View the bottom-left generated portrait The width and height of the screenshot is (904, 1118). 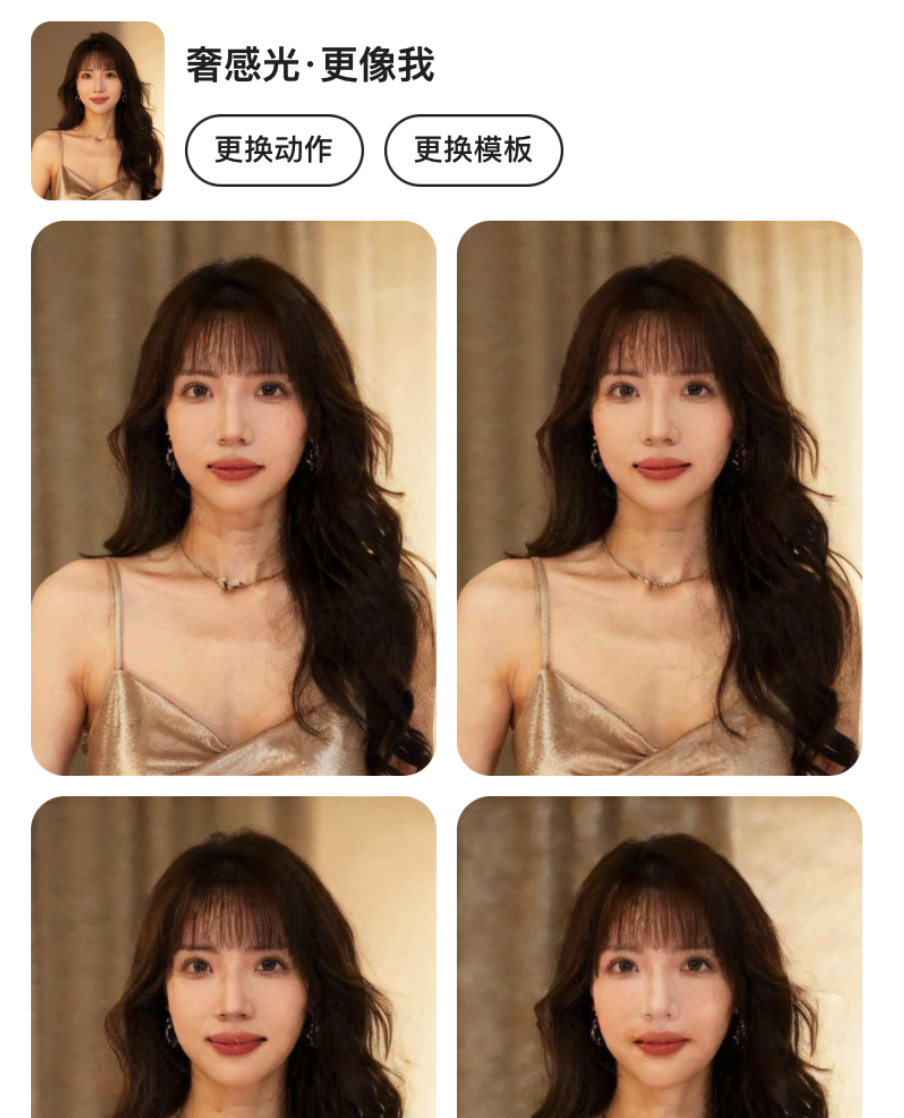point(233,957)
